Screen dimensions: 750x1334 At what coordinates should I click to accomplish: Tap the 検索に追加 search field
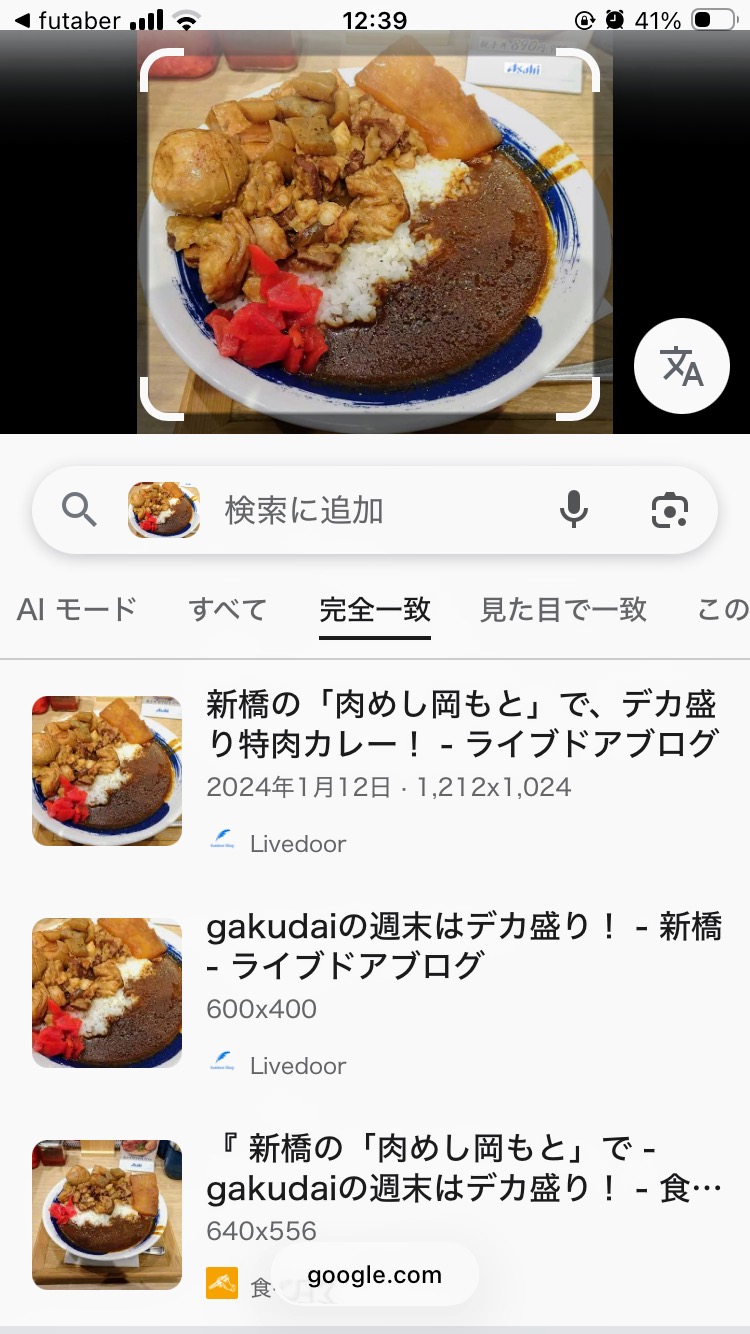pos(380,511)
